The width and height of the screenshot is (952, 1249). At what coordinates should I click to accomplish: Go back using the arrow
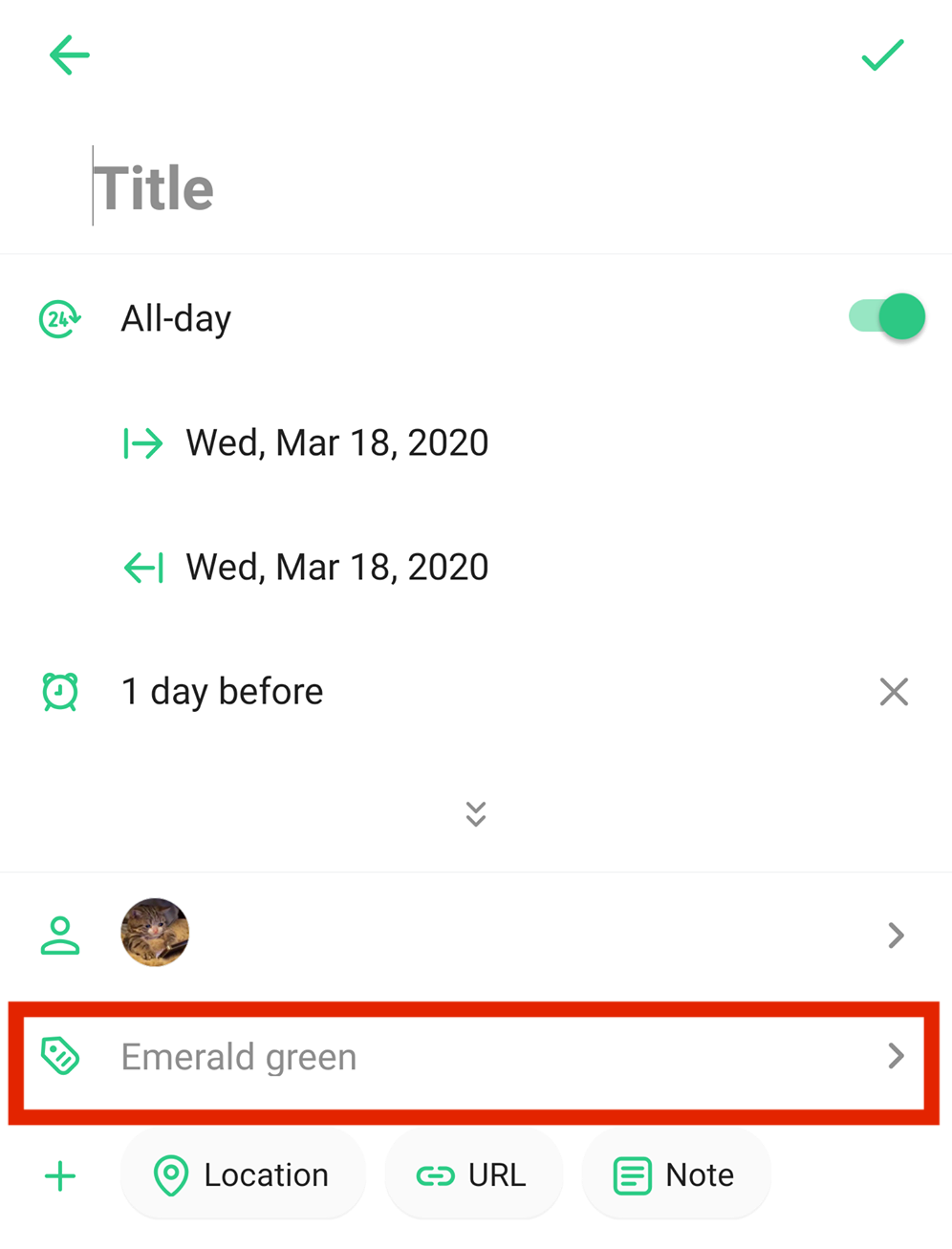(x=69, y=55)
